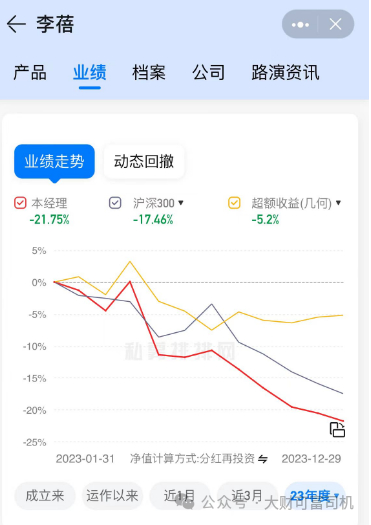Viewport: 371px width, 525px height.
Task: Toggle the 沪深300 benchmark checkbox
Action: coord(115,203)
